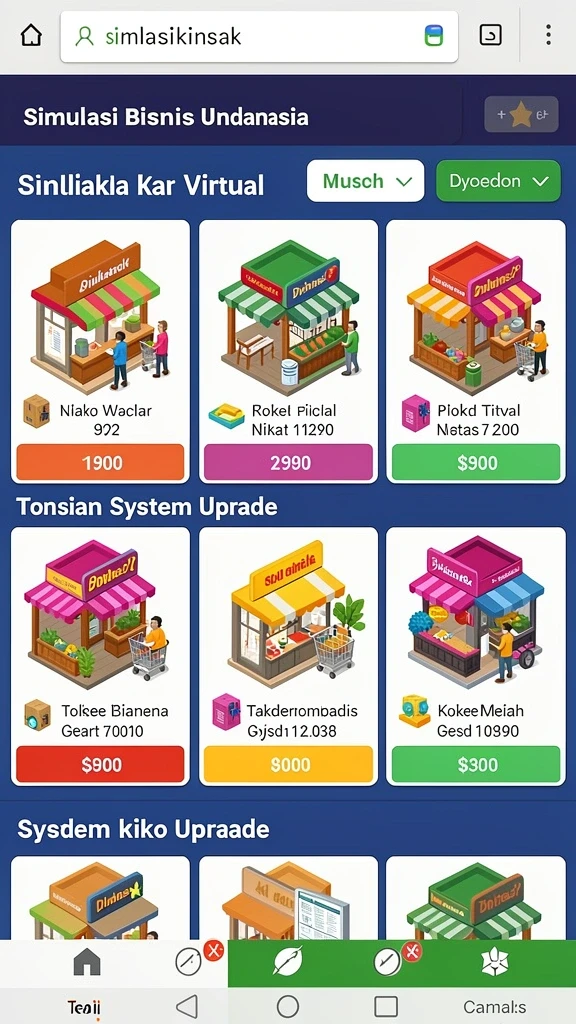576x1024 pixels.
Task: Tap the purple 2990 button
Action: coord(288,462)
